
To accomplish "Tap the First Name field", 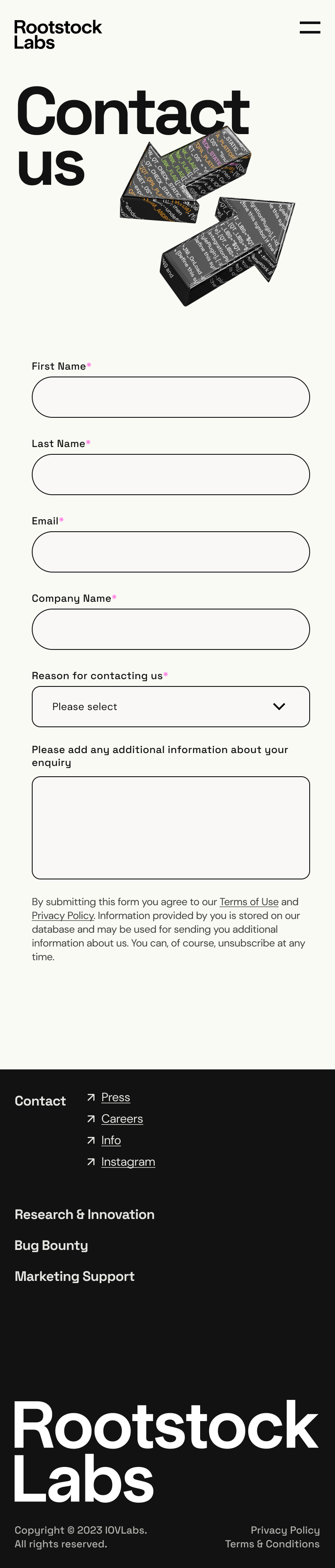I will [x=170, y=397].
